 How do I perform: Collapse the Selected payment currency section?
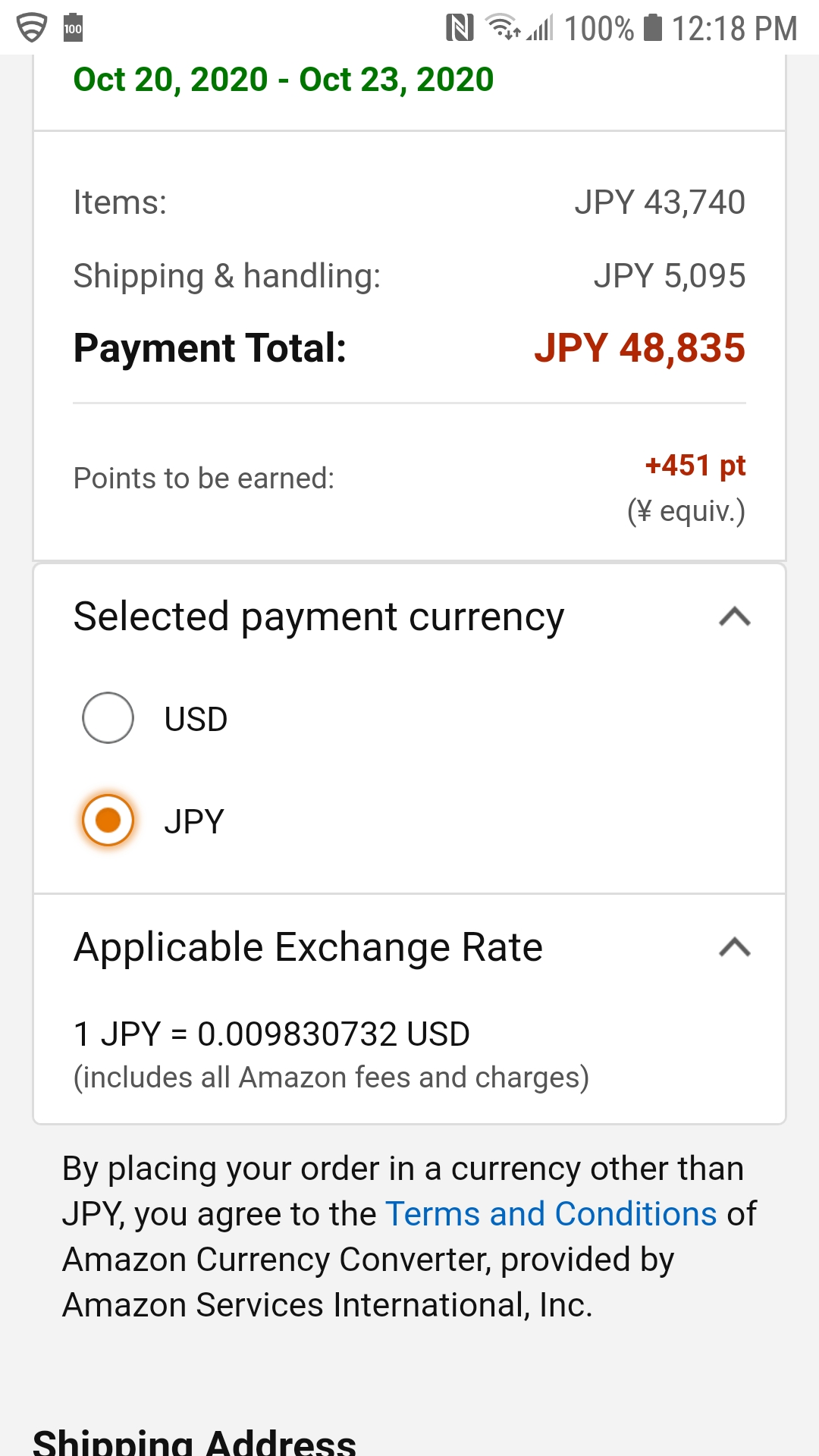click(x=734, y=617)
